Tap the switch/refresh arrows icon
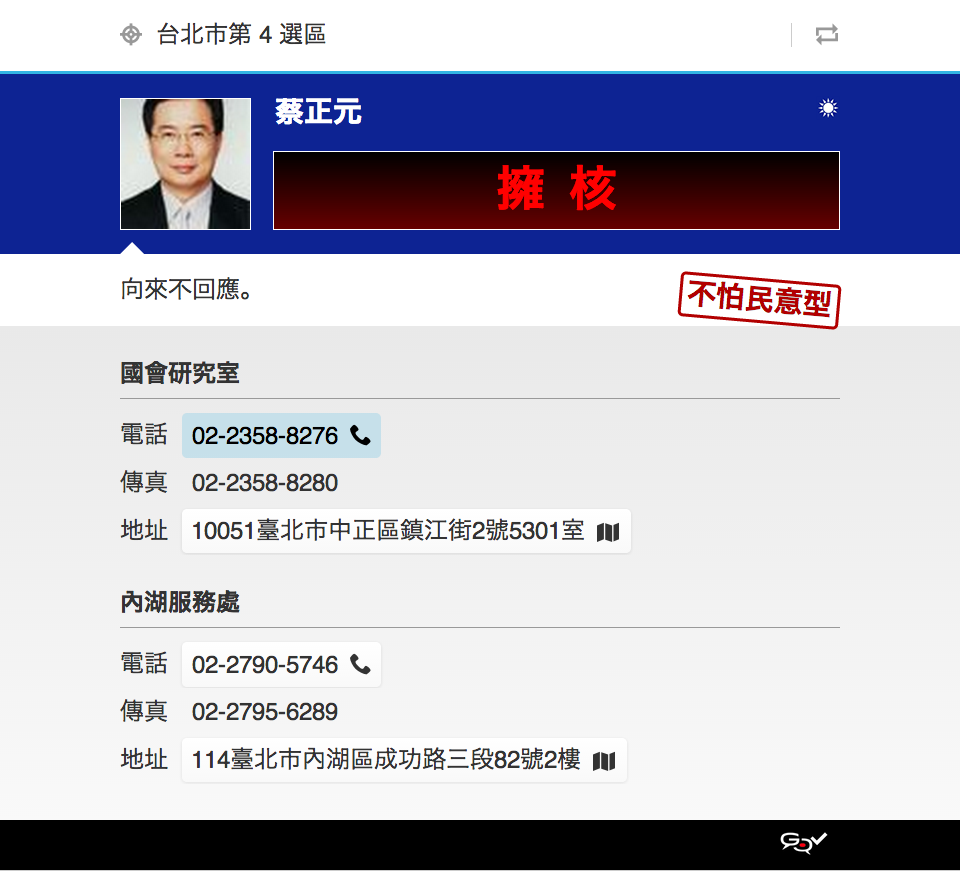The height and width of the screenshot is (871, 960). click(x=826, y=35)
